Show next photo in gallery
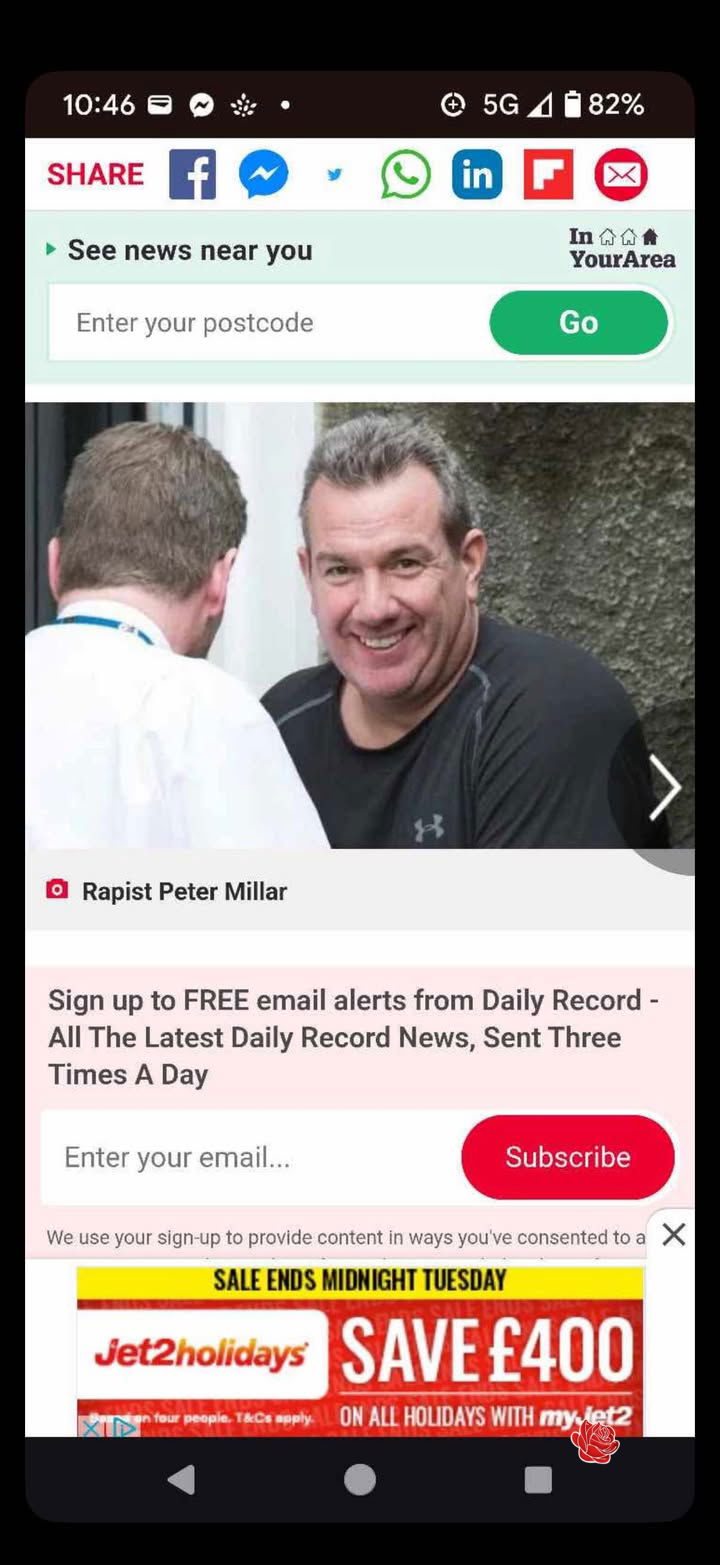 [664, 788]
